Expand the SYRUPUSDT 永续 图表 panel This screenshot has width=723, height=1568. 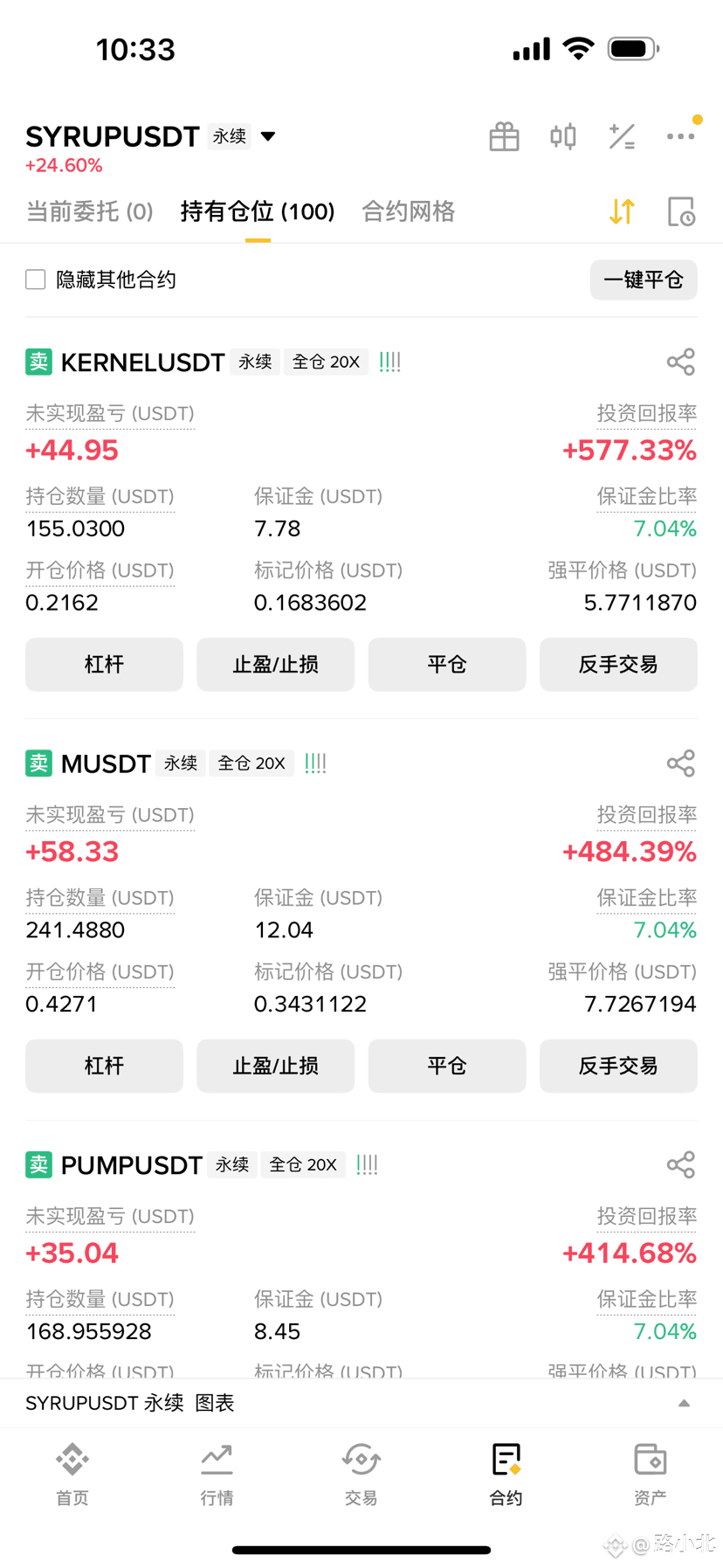pos(361,1403)
